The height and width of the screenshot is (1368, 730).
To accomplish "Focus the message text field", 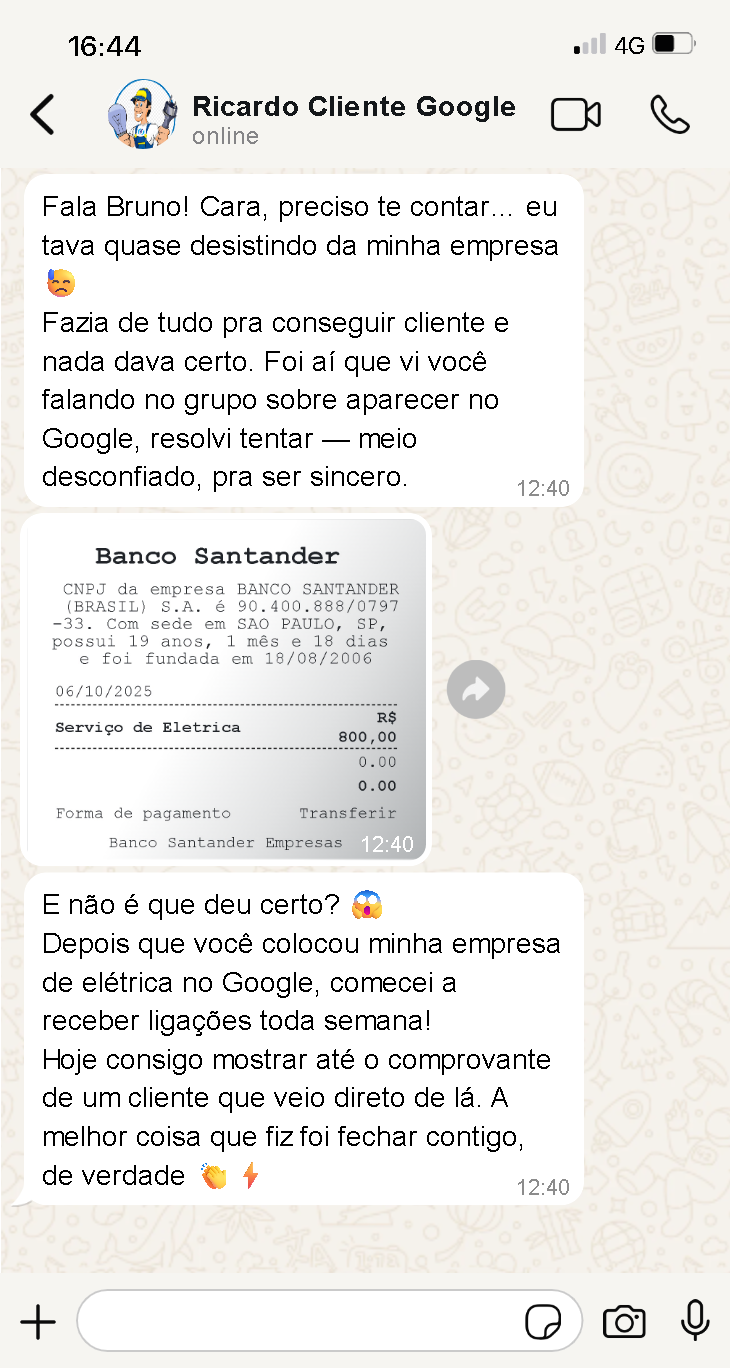I will 300,1322.
